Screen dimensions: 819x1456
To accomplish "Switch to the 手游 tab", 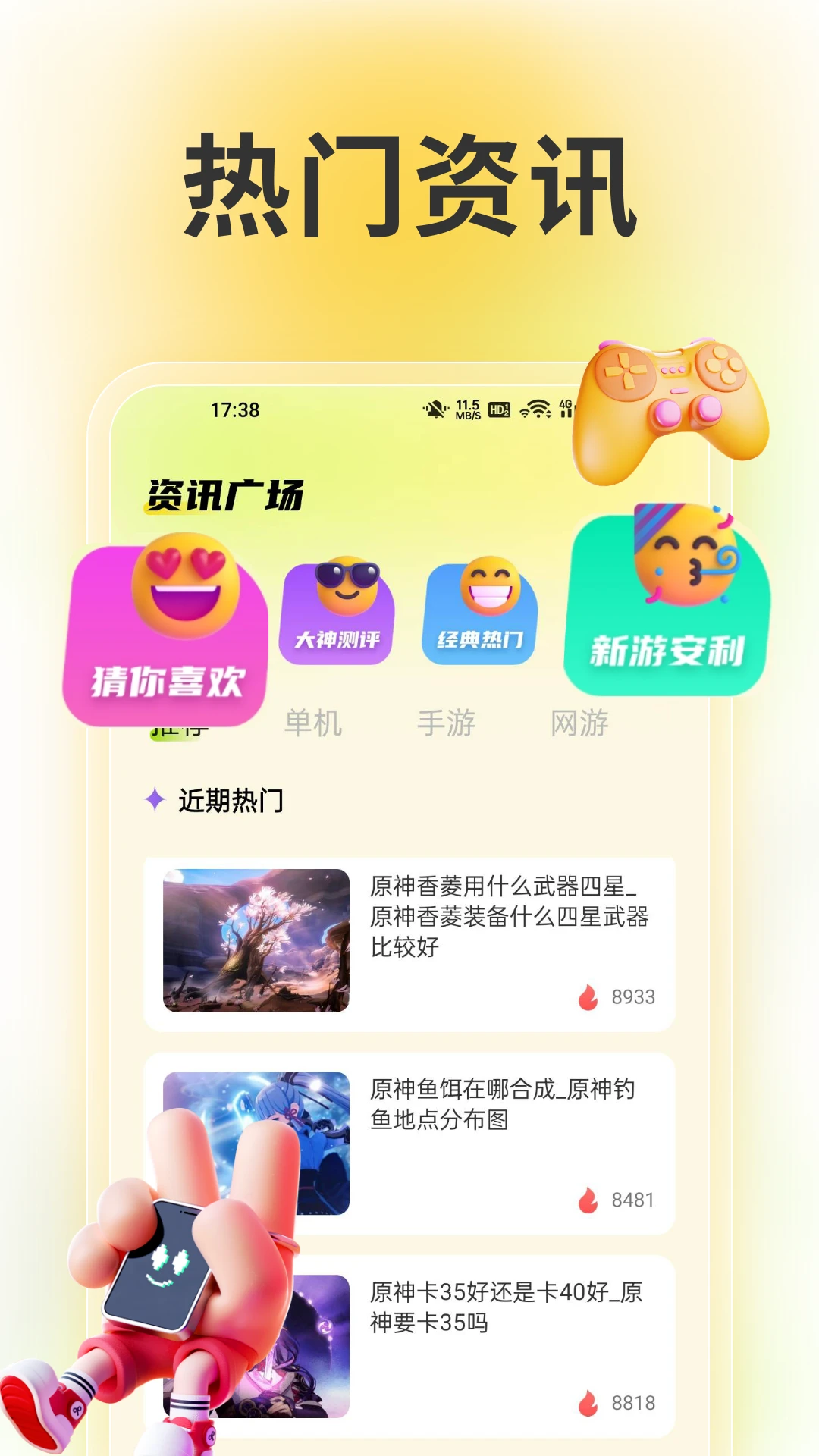I will click(447, 724).
